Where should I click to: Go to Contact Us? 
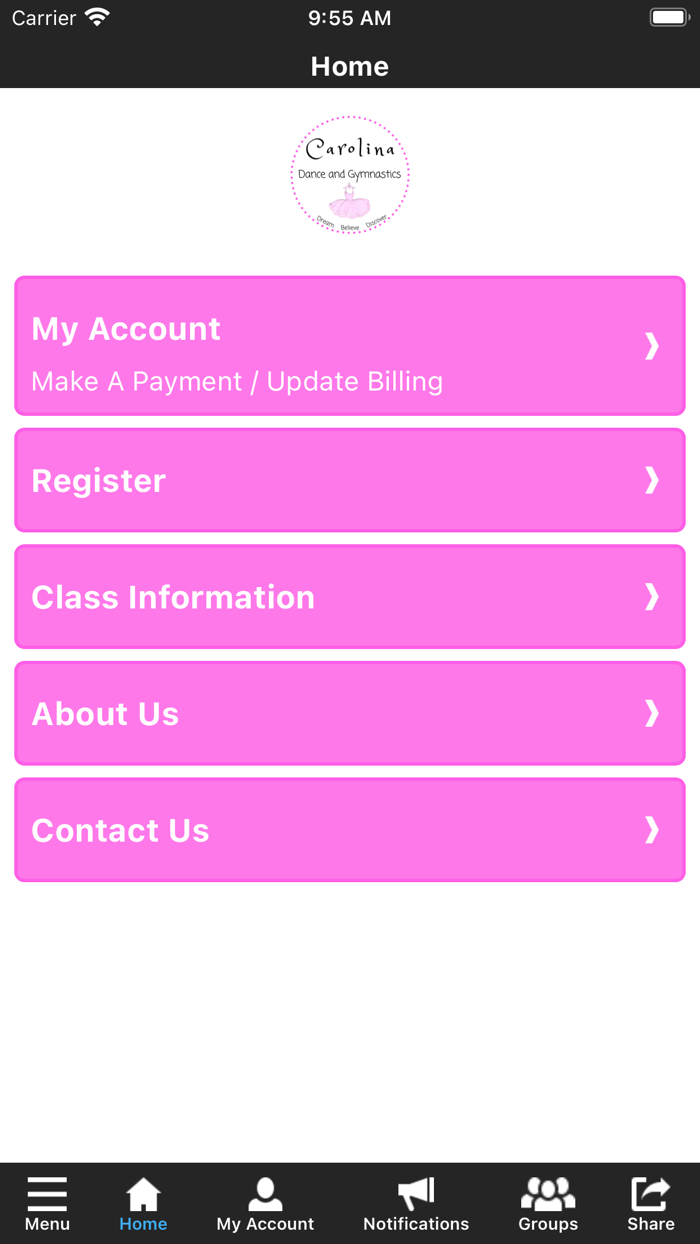(349, 830)
